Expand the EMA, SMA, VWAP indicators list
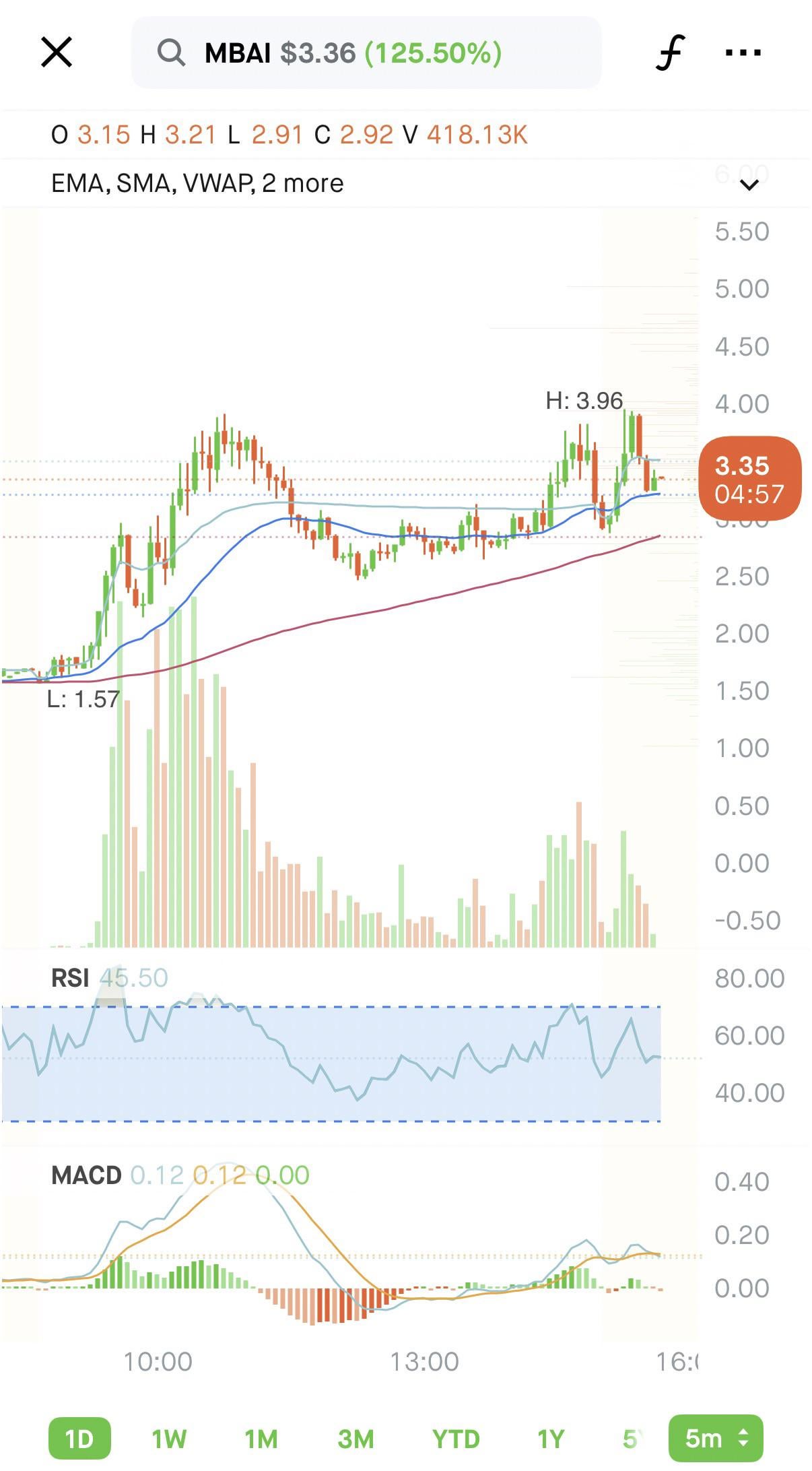The width and height of the screenshot is (812, 1471). tap(749, 184)
